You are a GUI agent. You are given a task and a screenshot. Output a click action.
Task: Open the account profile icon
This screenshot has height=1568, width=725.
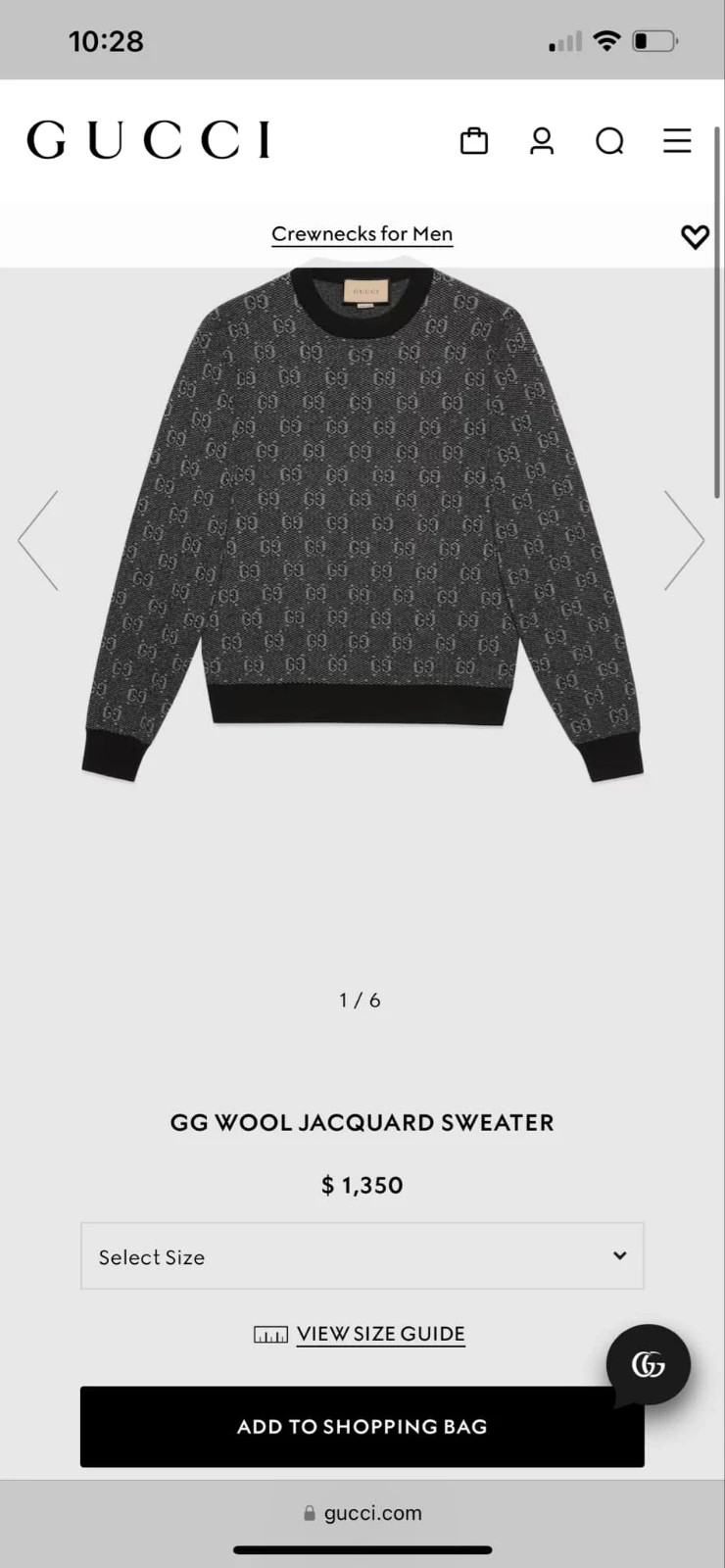click(x=542, y=141)
